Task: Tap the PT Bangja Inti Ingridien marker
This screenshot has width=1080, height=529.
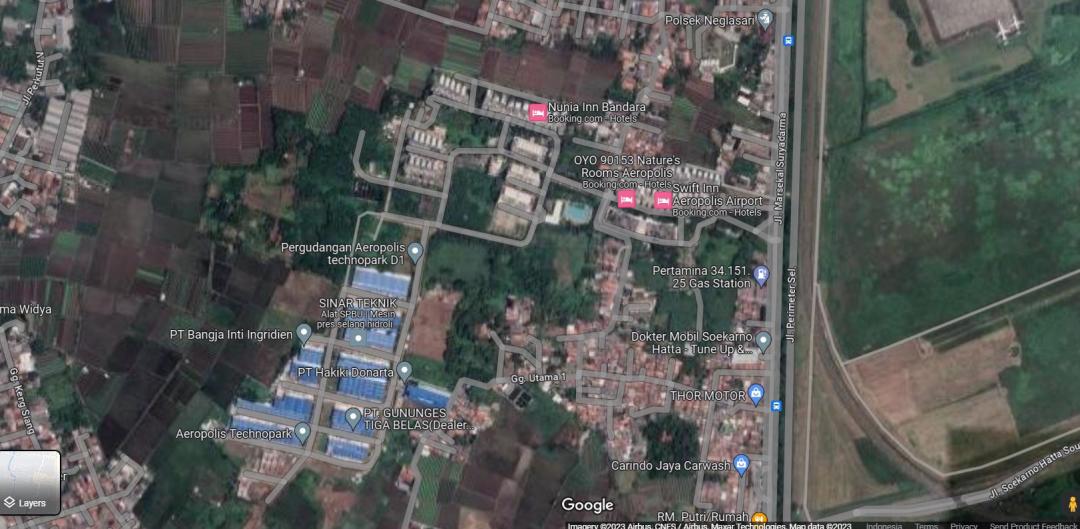Action: coord(304,334)
